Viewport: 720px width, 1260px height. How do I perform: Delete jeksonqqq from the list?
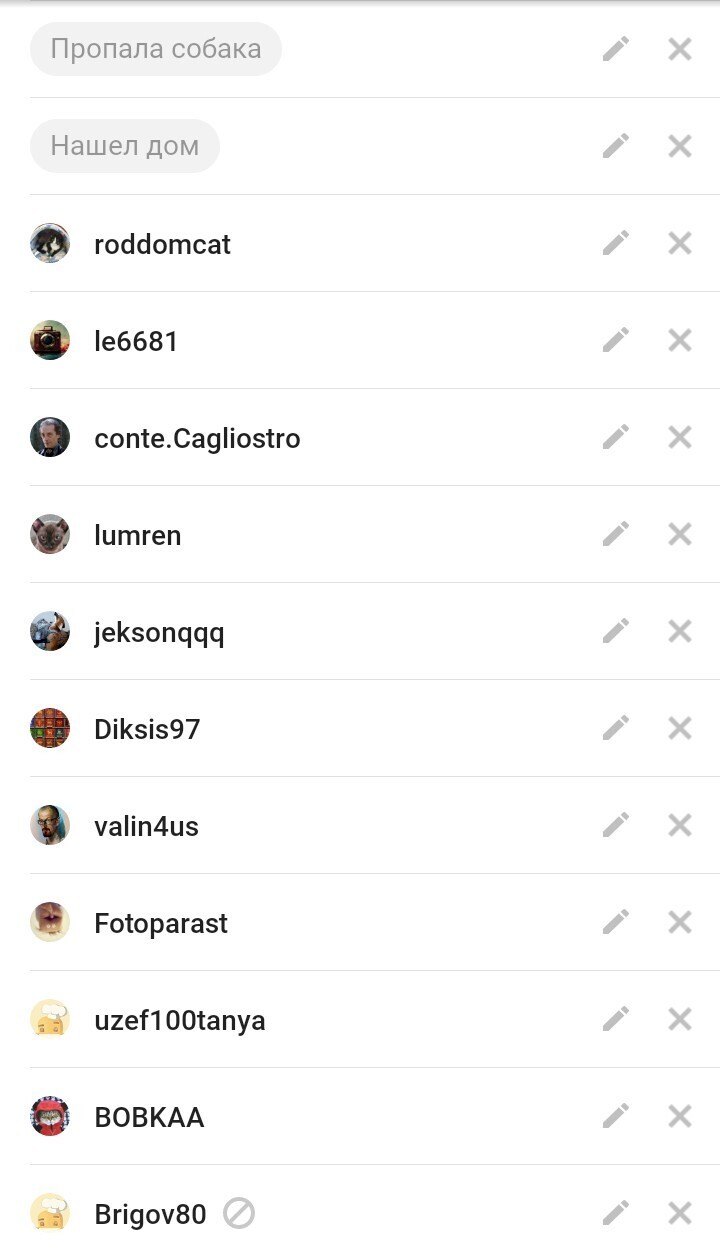pyautogui.click(x=680, y=631)
